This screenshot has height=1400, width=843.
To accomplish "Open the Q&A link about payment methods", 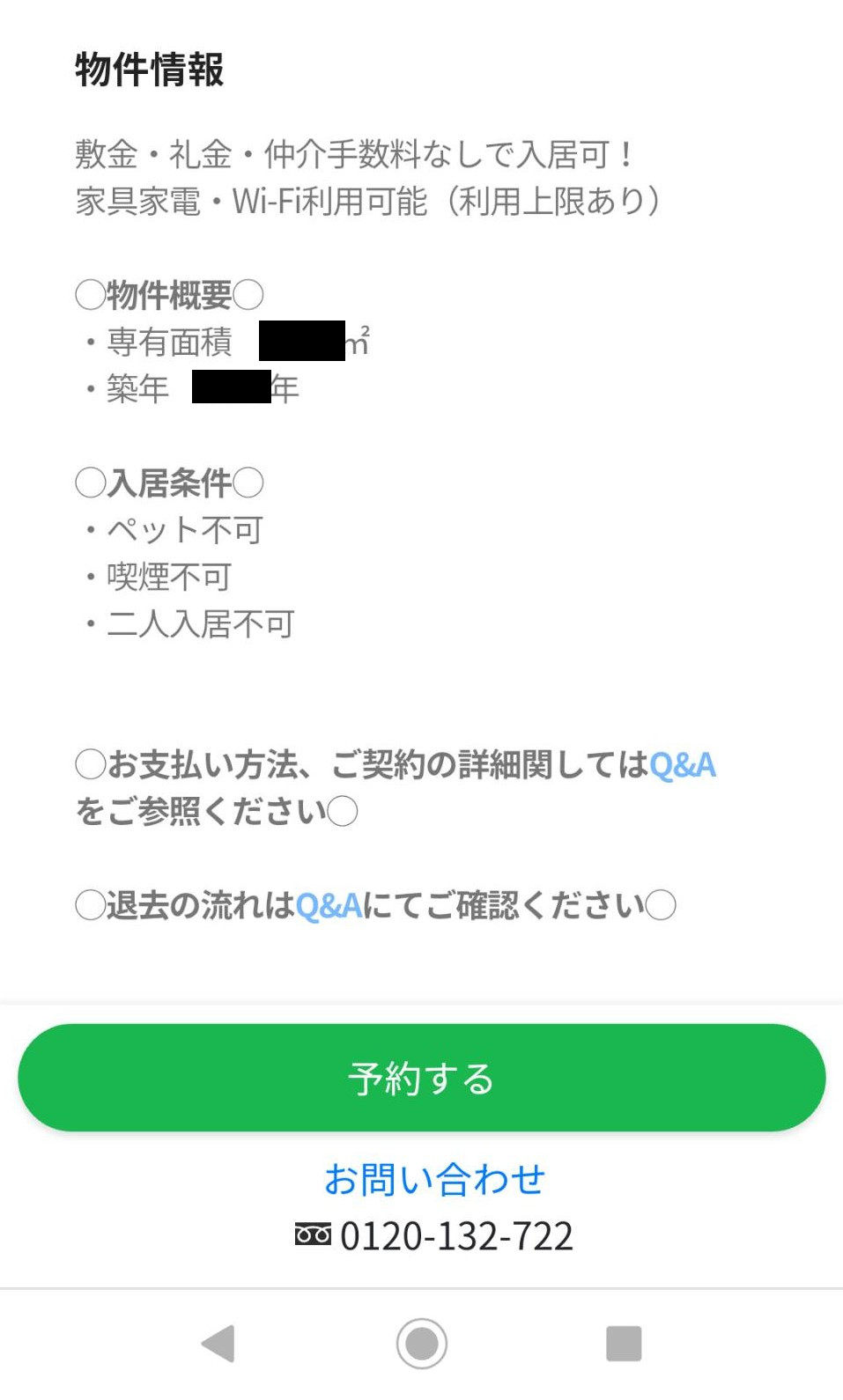I will click(682, 765).
